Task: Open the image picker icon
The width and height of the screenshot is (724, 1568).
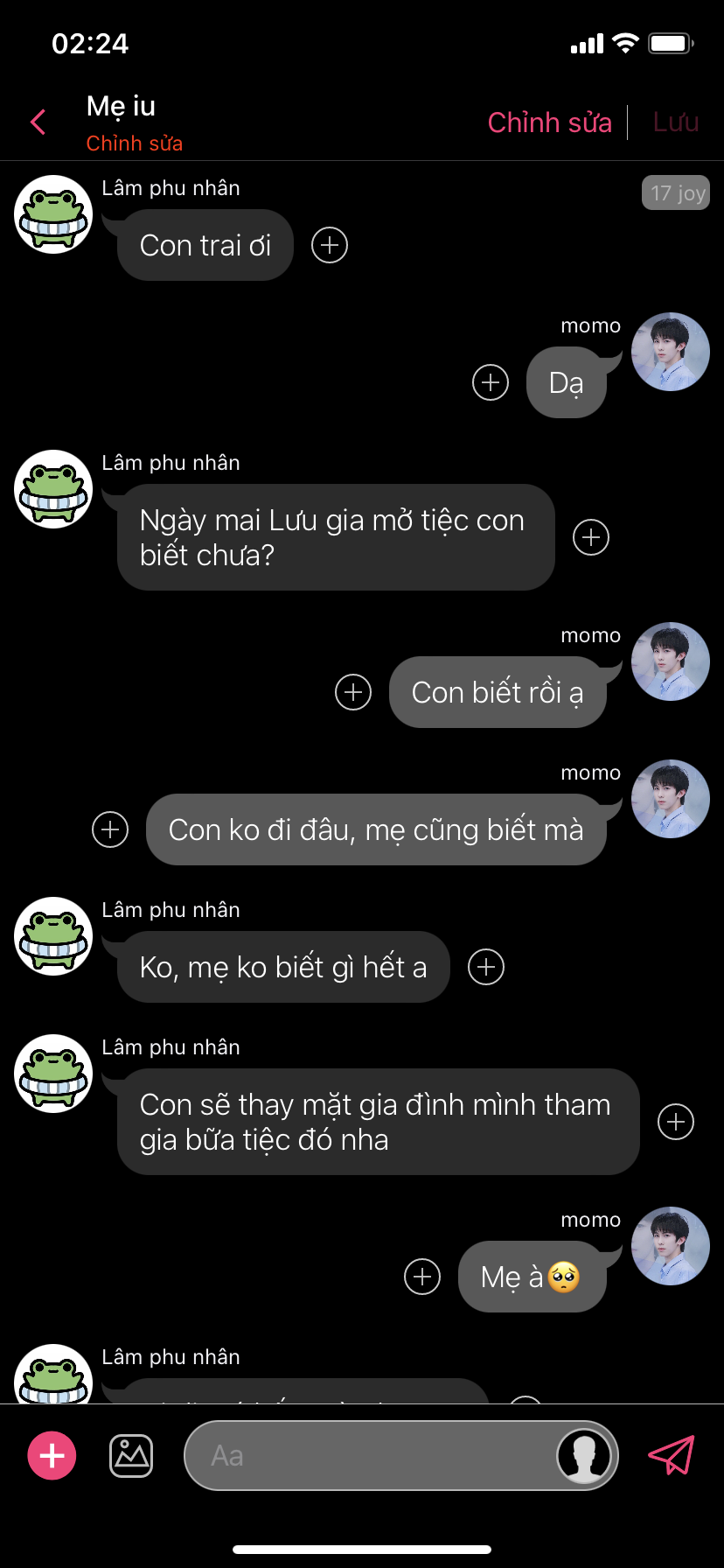Action: tap(131, 1456)
